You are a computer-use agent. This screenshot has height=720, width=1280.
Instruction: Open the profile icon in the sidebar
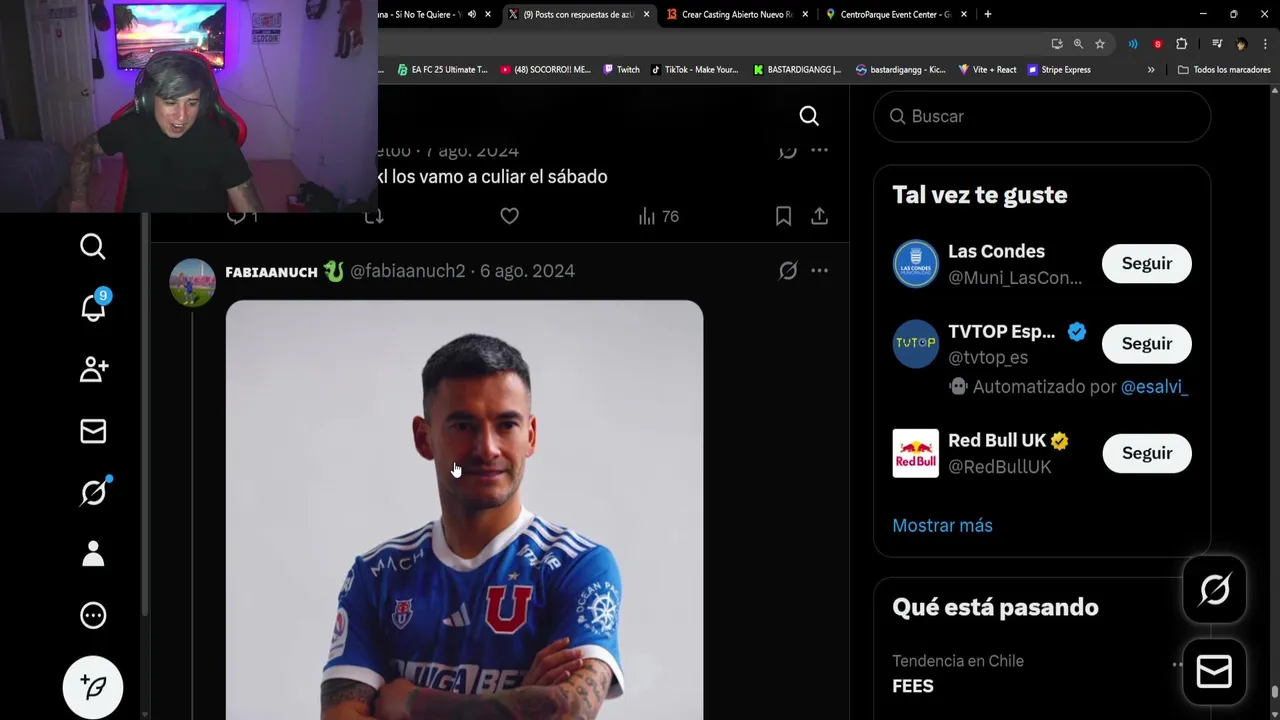(x=93, y=554)
